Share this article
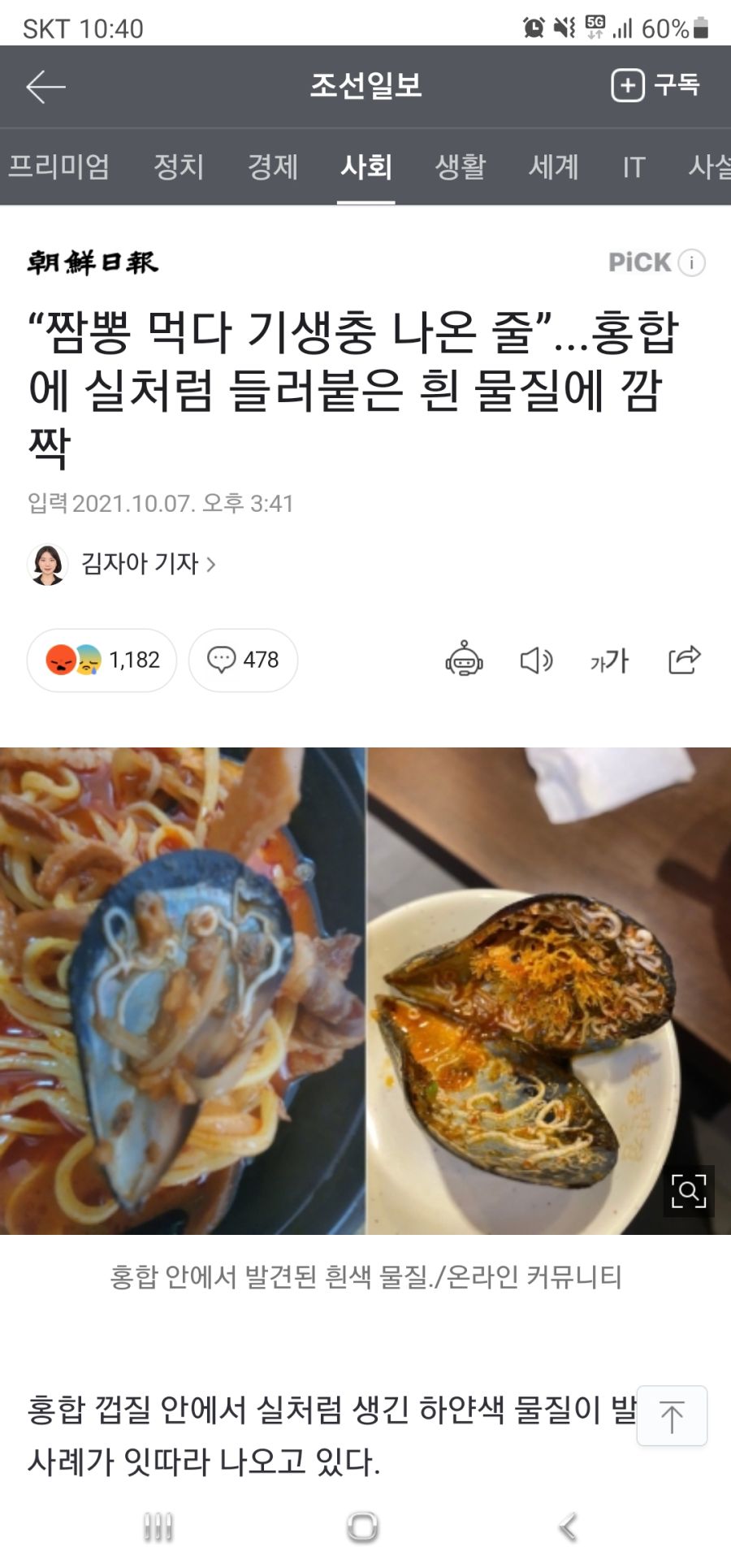The height and width of the screenshot is (1568, 731). [684, 660]
